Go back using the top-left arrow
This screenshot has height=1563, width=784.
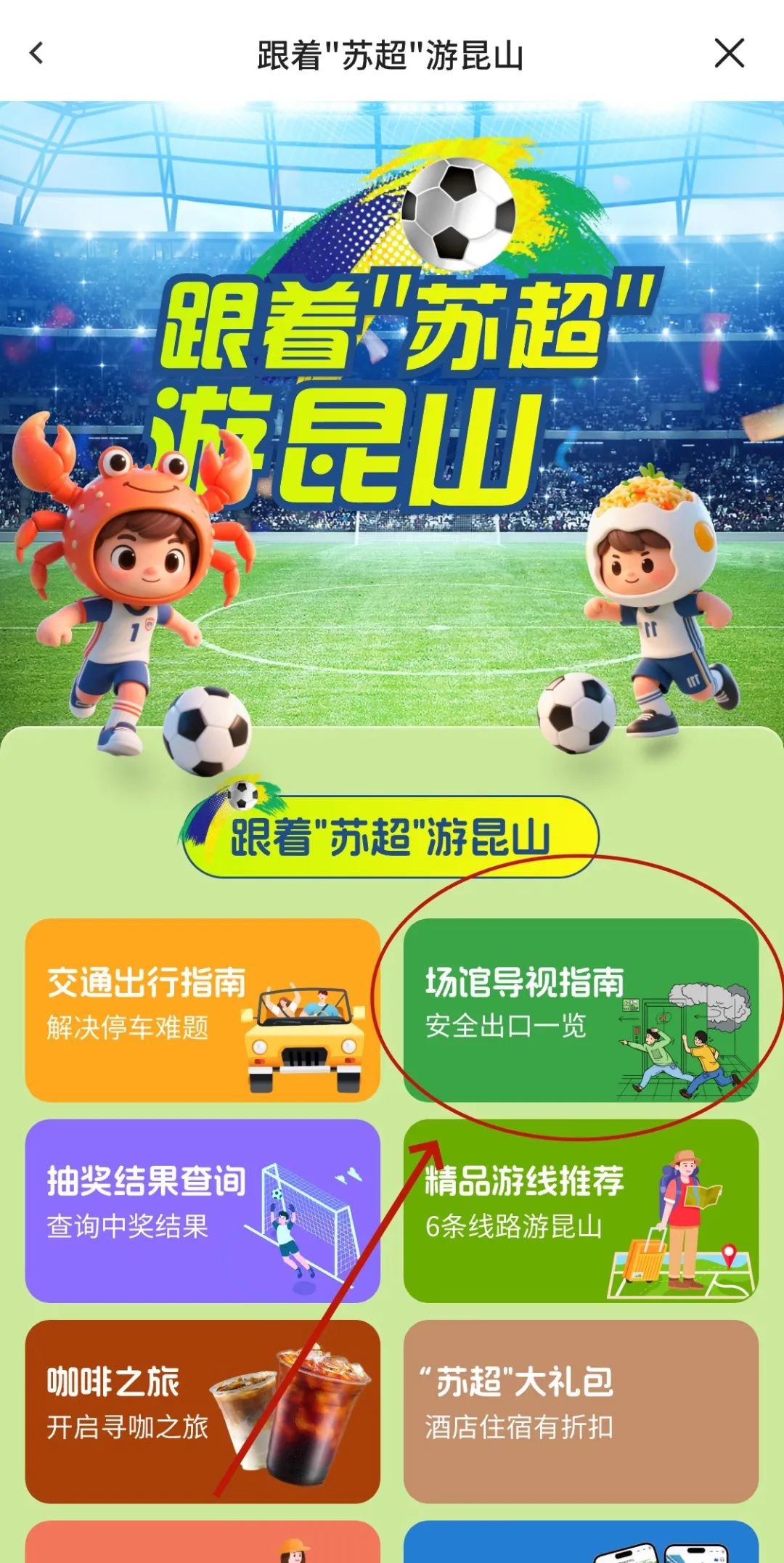[36, 53]
